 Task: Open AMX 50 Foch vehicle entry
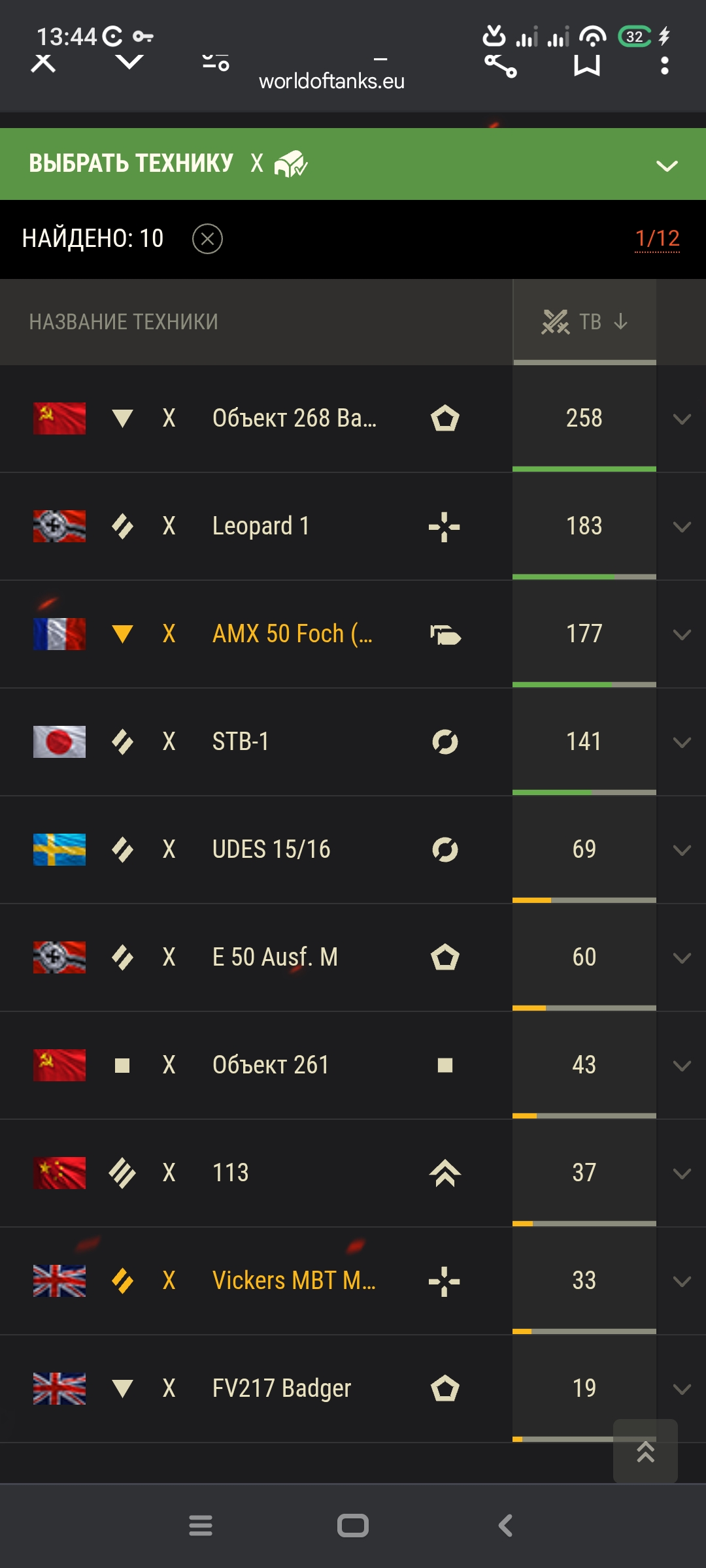pyautogui.click(x=292, y=634)
